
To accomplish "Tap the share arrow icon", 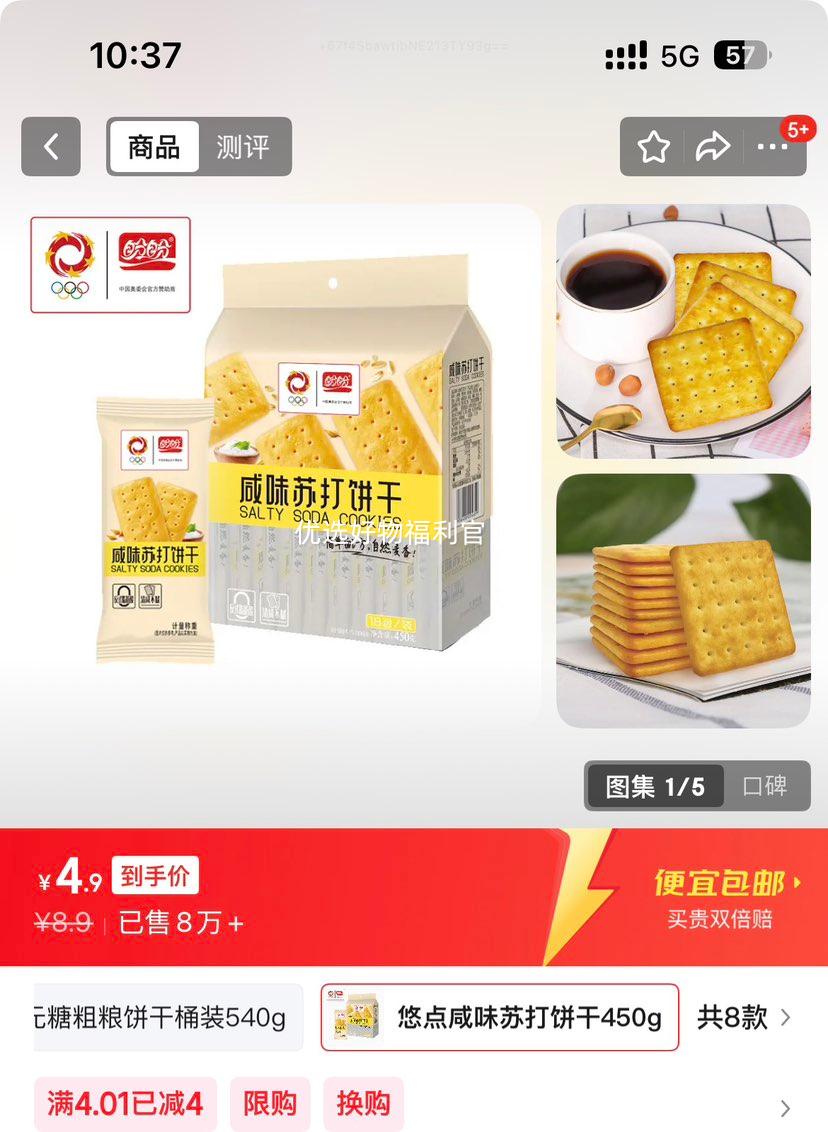I will pos(713,146).
